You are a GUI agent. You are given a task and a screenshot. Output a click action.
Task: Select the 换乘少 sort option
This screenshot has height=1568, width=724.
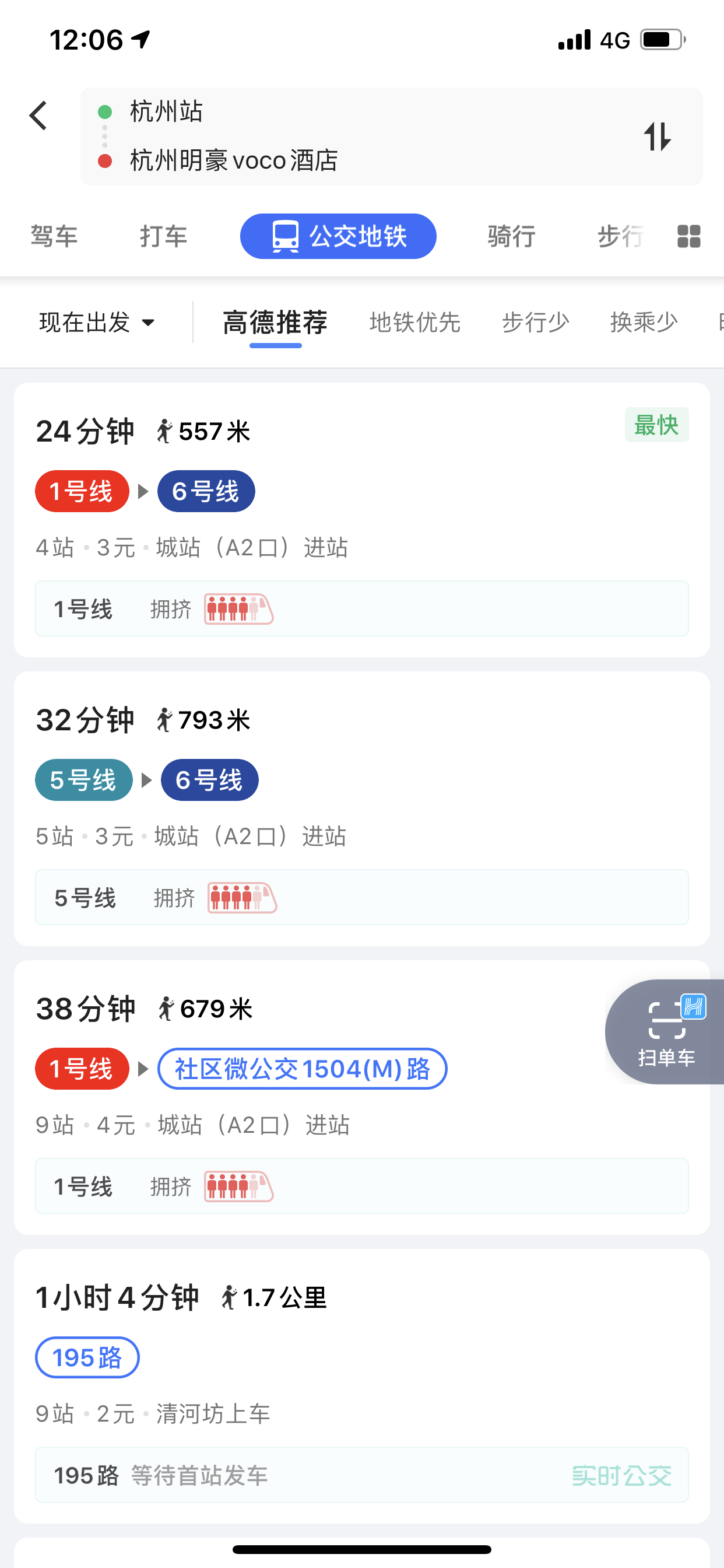[x=644, y=322]
